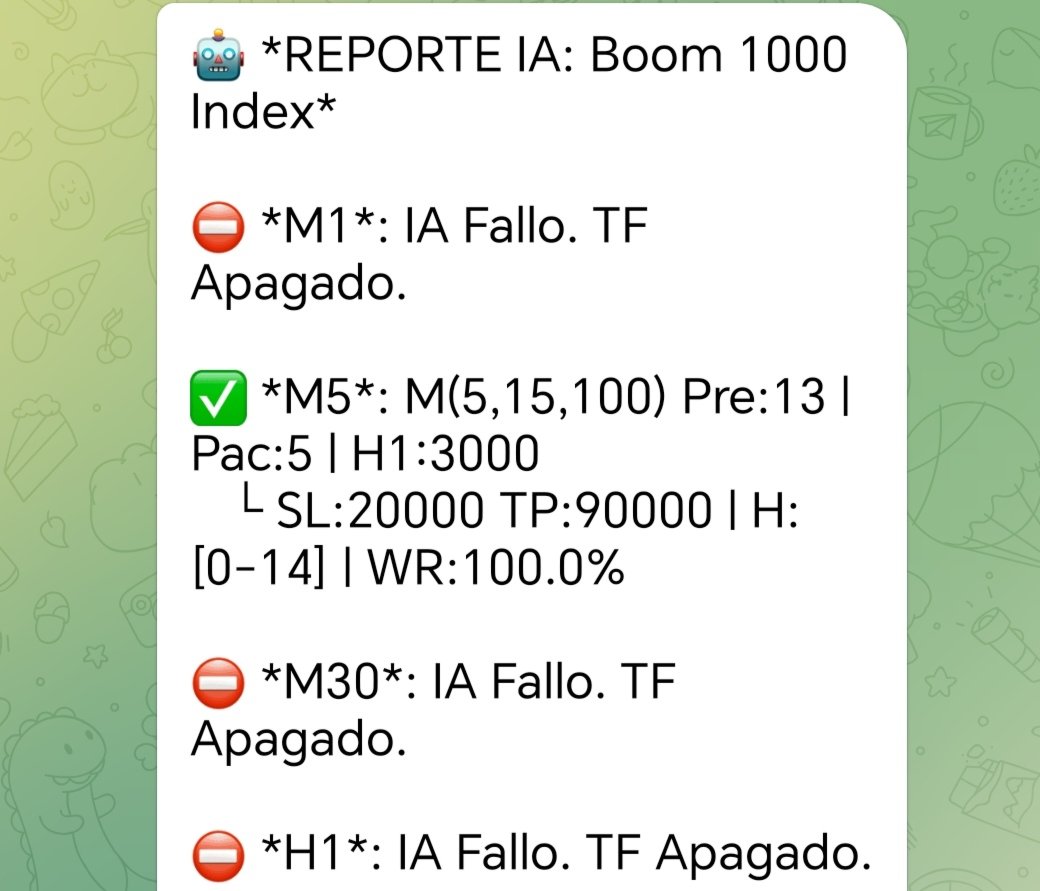This screenshot has height=891, width=1040.
Task: Tap the REPORTE IA Boom 1000 message bubble
Action: (530, 450)
